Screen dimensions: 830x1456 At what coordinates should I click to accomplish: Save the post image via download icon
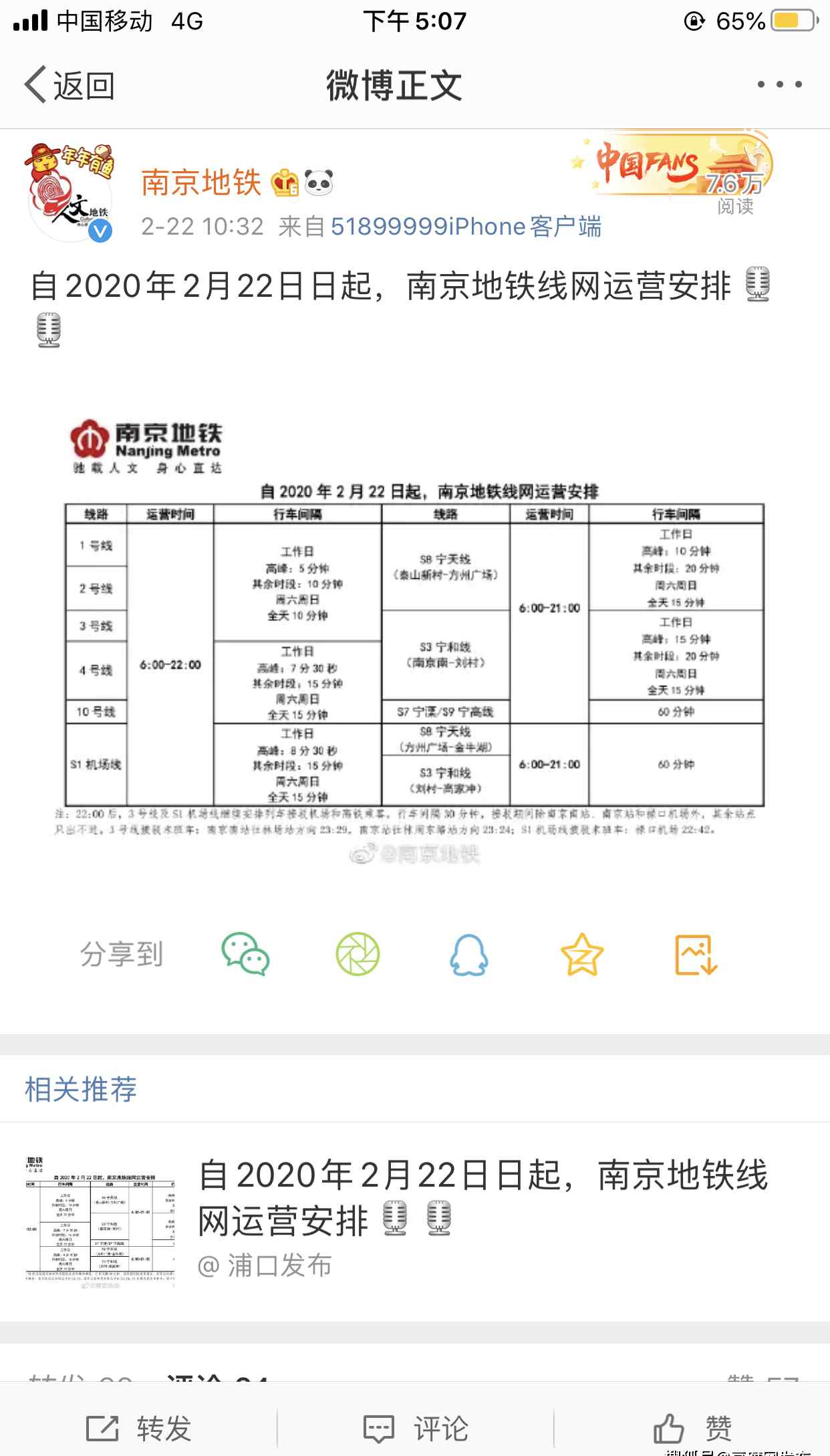(695, 954)
